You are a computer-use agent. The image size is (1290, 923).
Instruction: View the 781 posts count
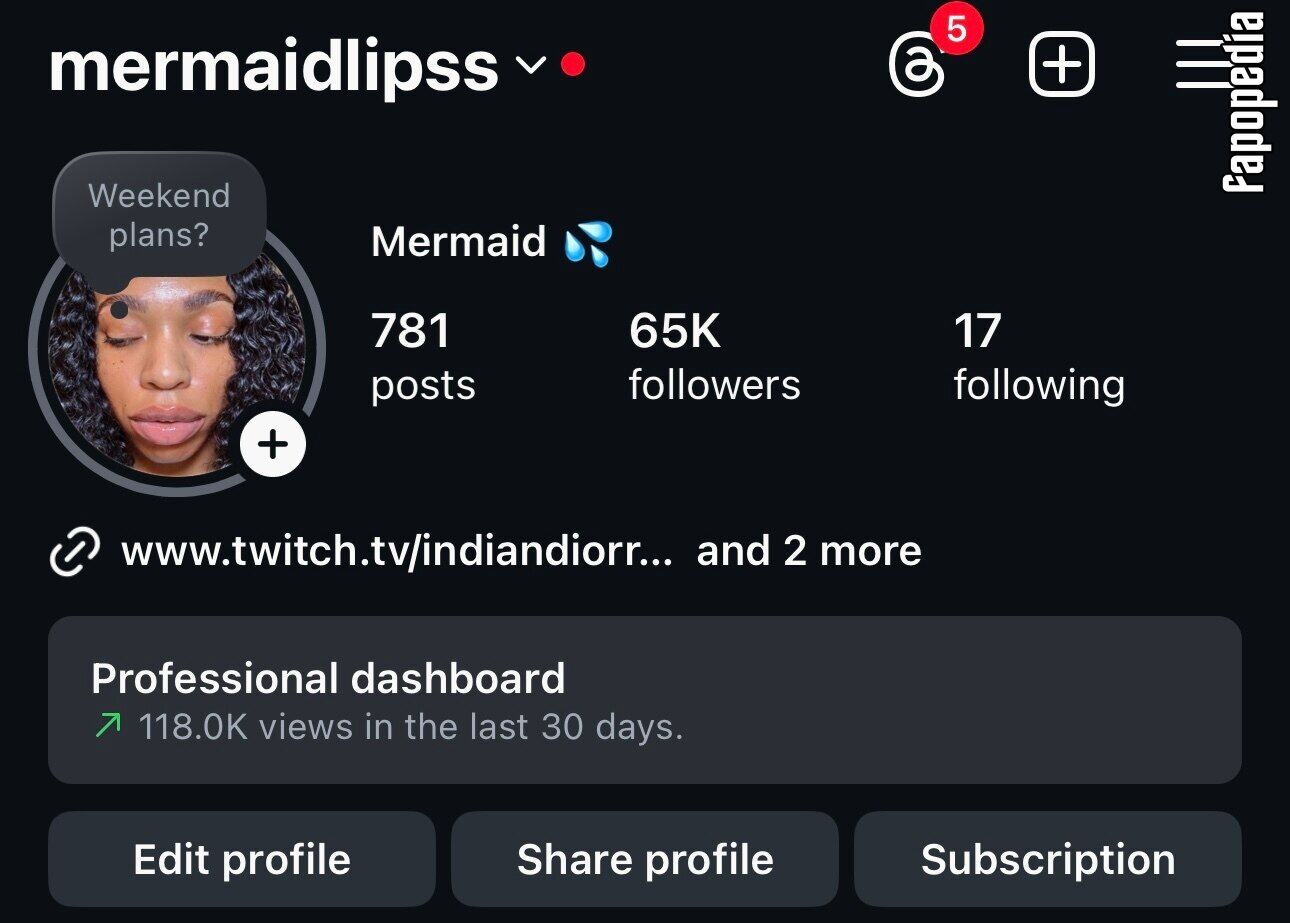pos(423,357)
